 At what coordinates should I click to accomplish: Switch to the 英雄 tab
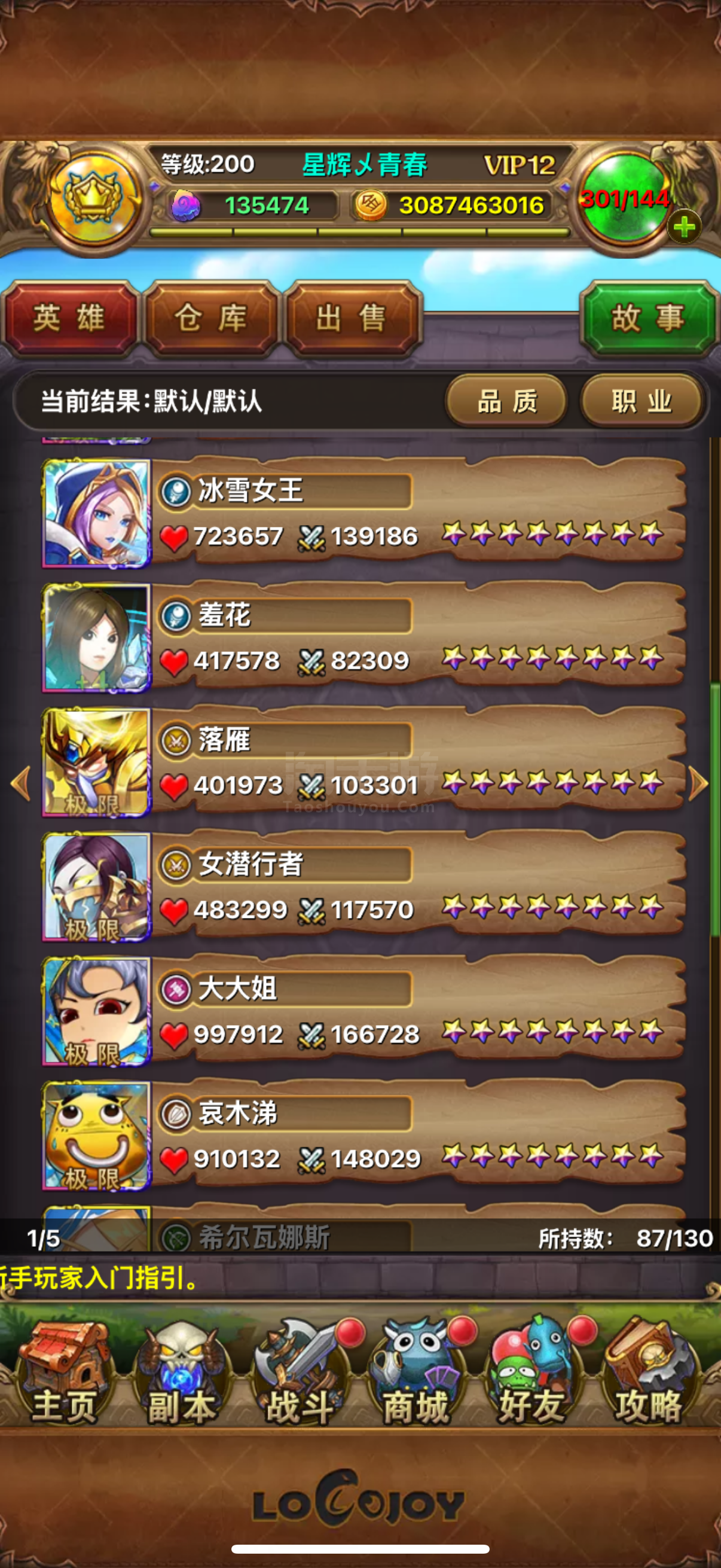[x=69, y=318]
